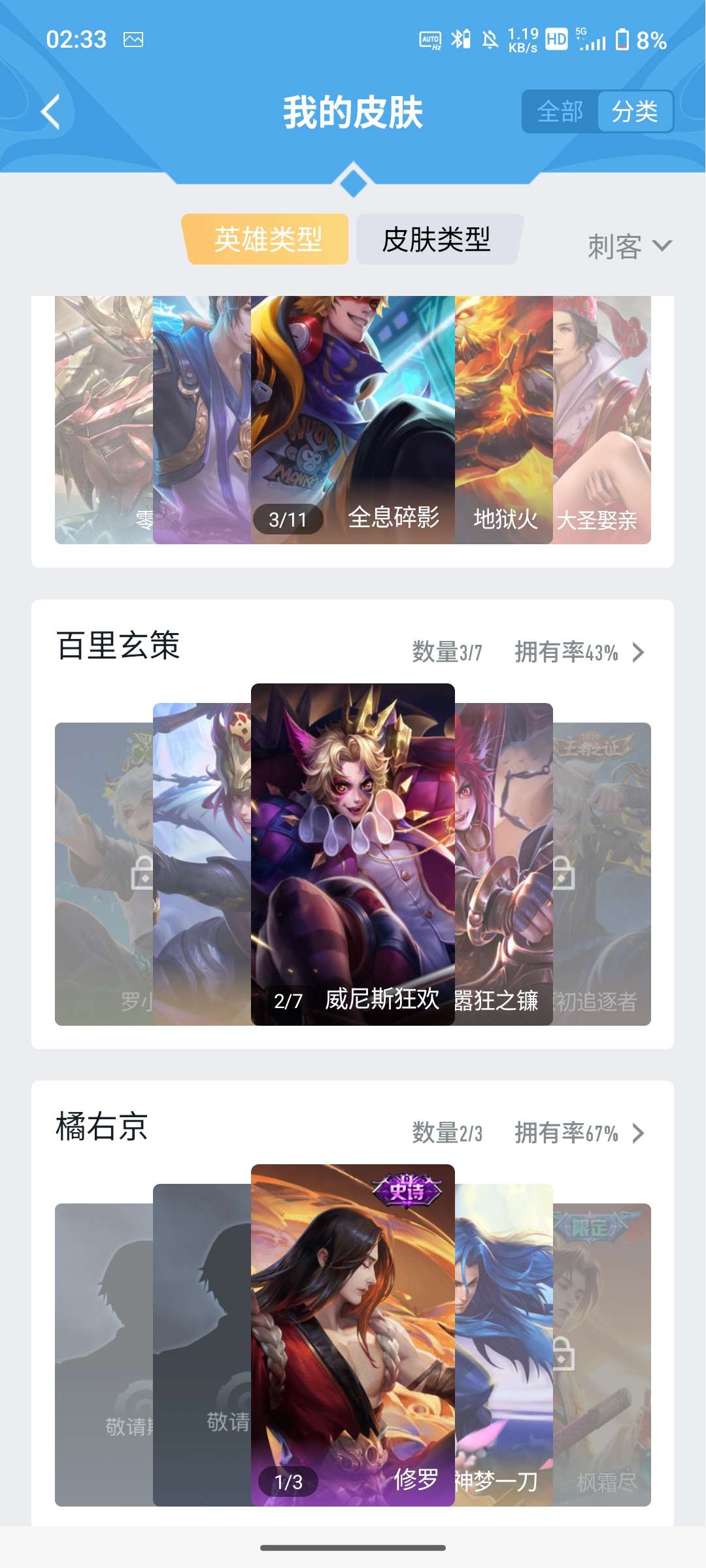Go back using the top-left arrow
Screen dimensions: 706x1568
point(51,112)
